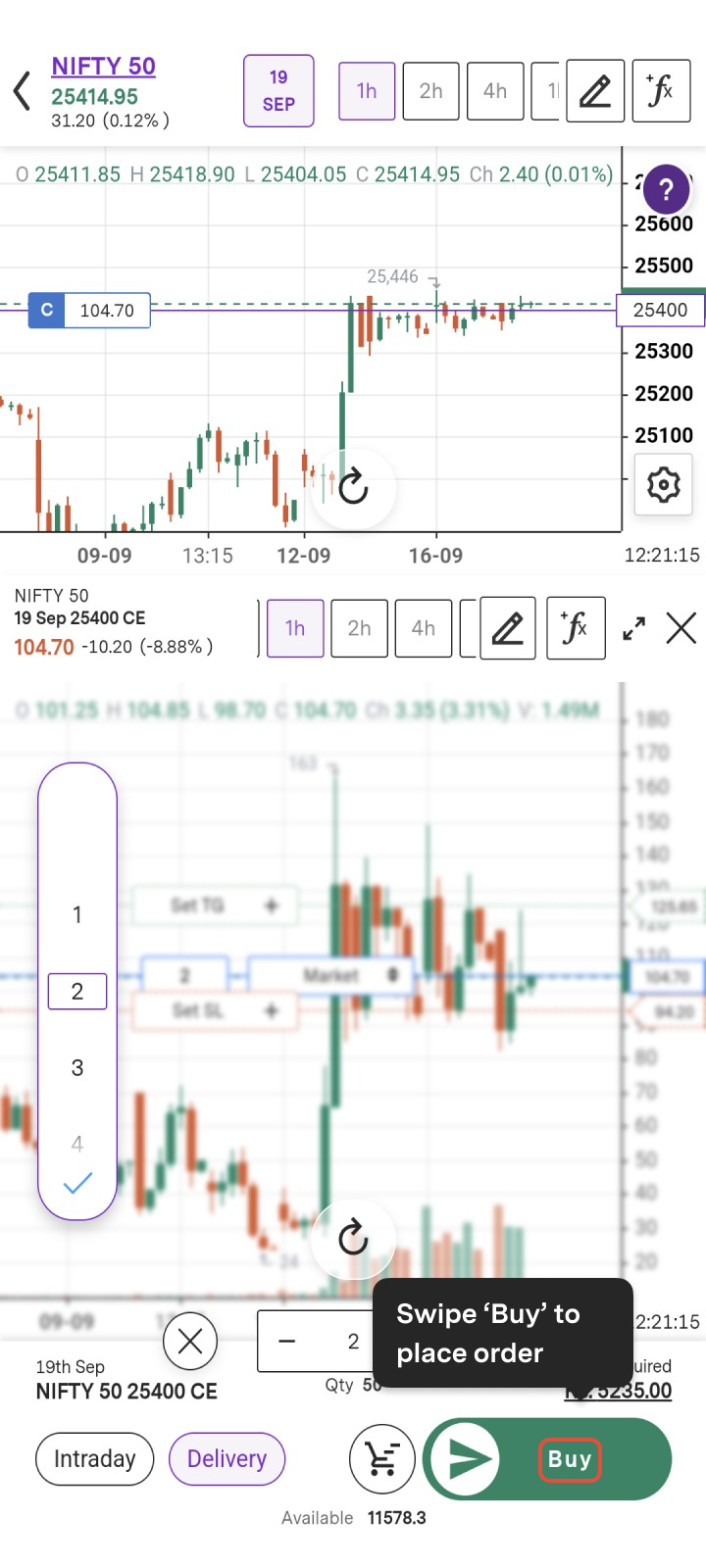Decrease quantity with the minus button
This screenshot has height=1568, width=706.
pyautogui.click(x=286, y=1341)
